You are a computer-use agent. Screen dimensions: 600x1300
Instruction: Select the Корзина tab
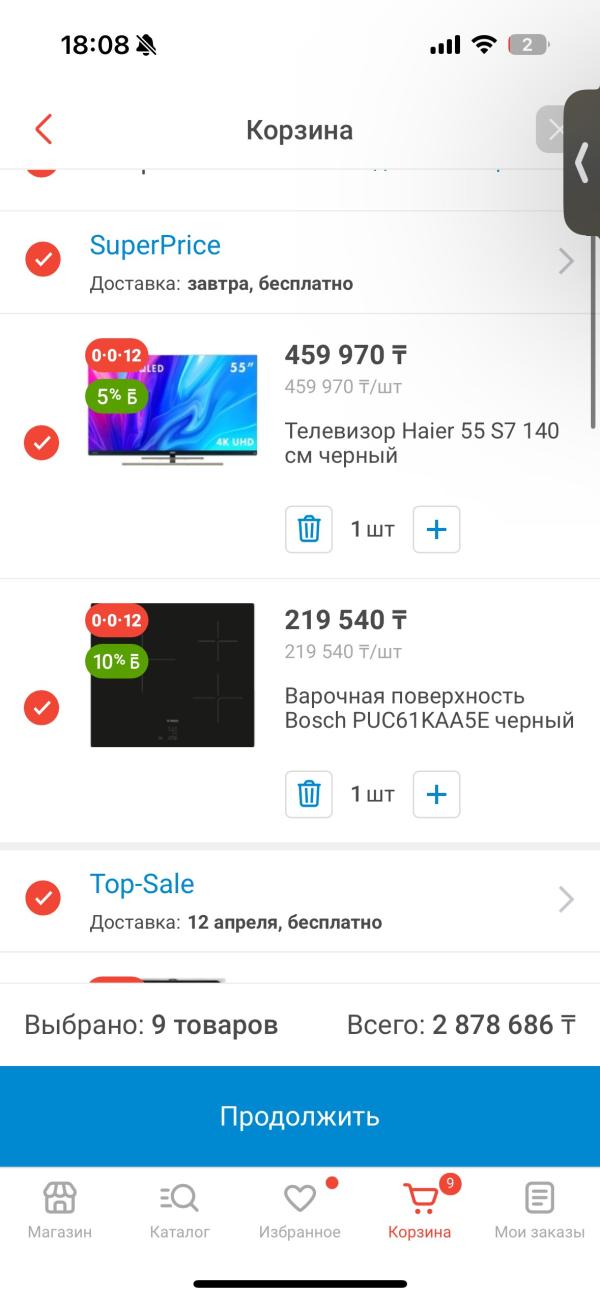click(x=421, y=1210)
